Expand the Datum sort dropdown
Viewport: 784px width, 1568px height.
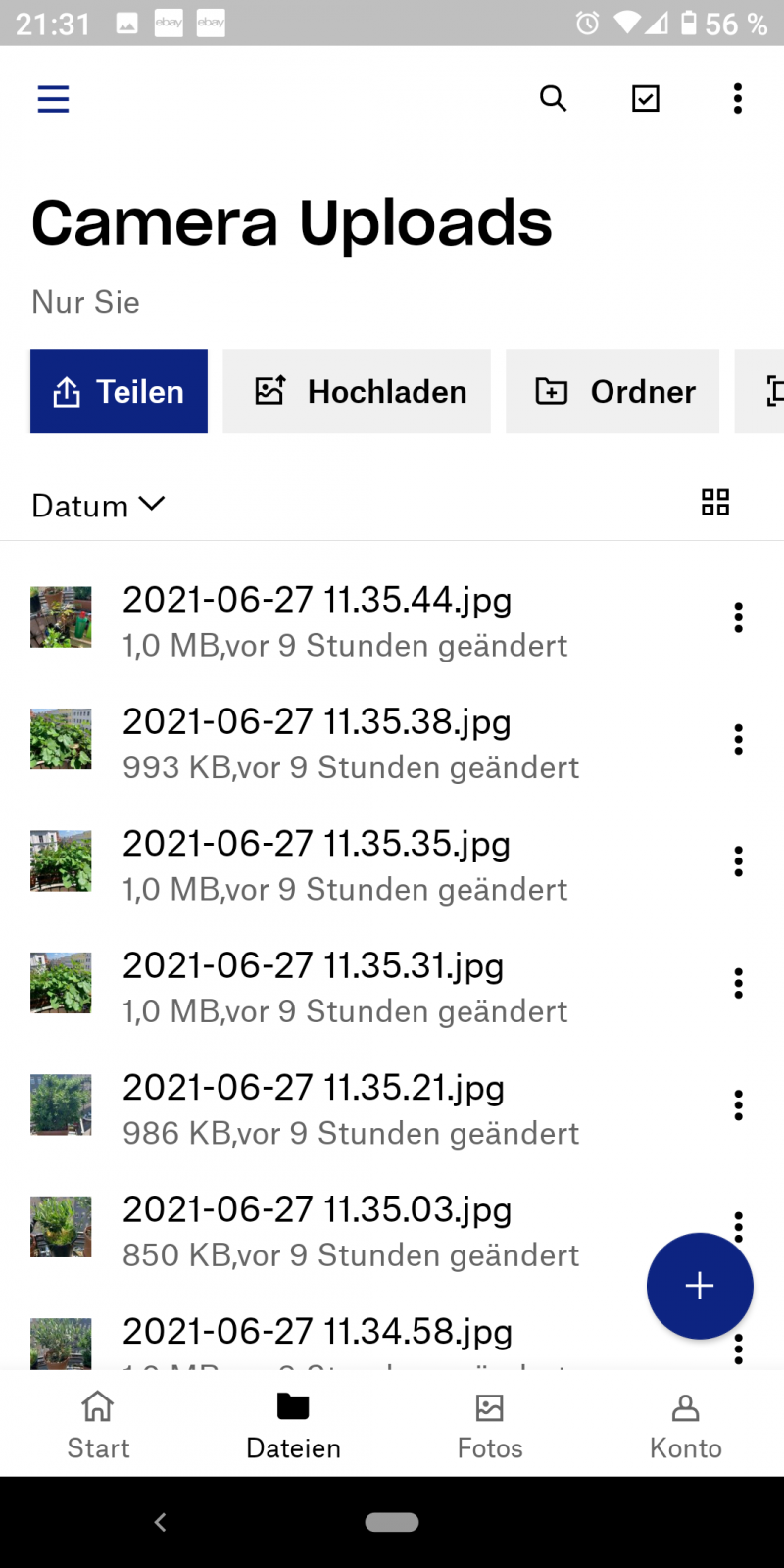tap(98, 506)
